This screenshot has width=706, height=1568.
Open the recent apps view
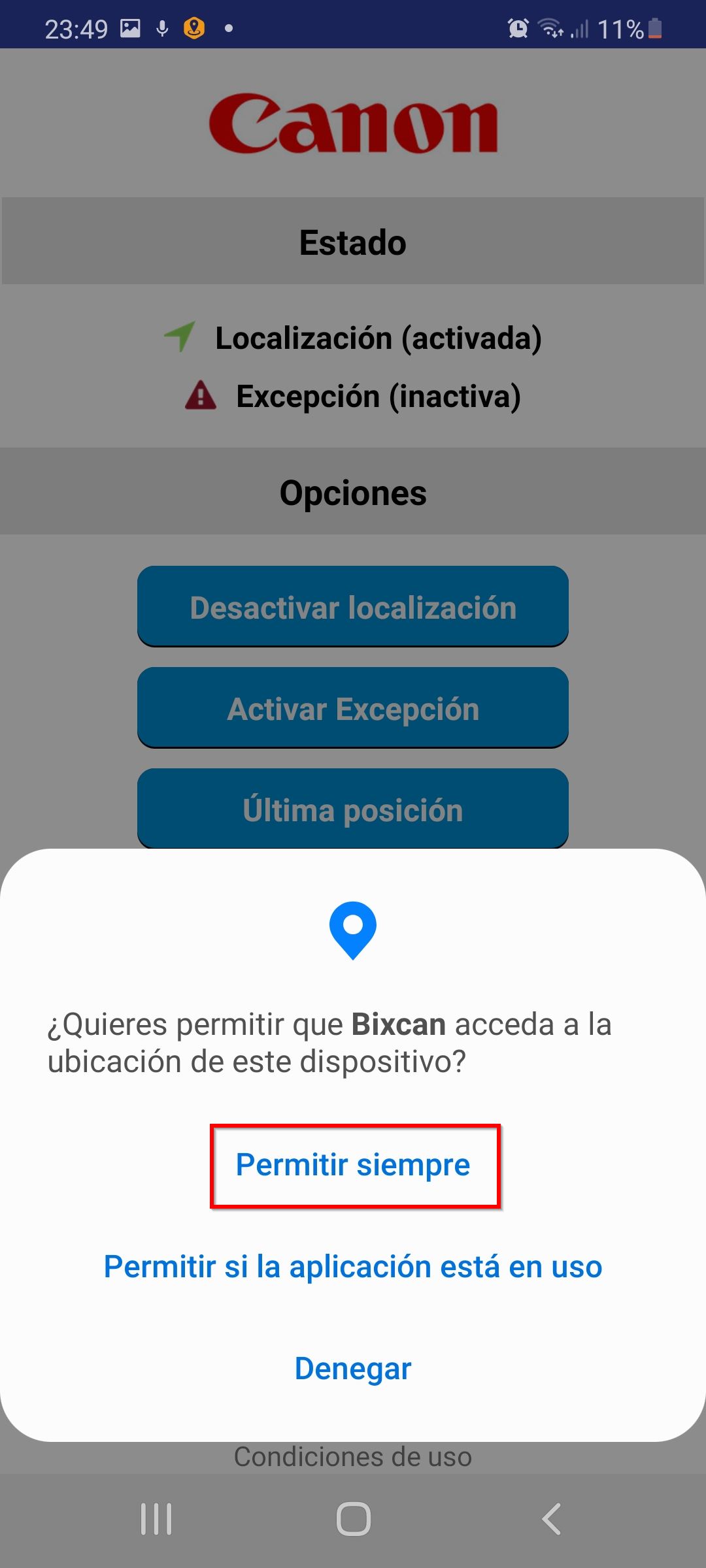(156, 1518)
